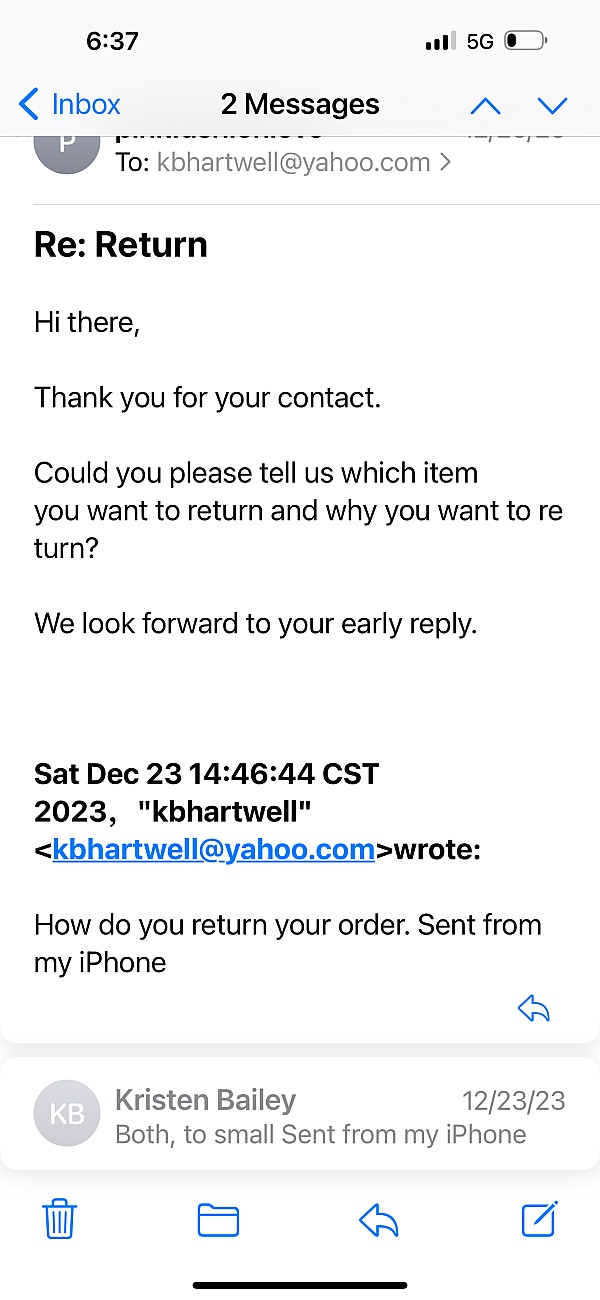The image size is (600, 1300).
Task: Open Kristen Bailey's message from 12/23/23
Action: tap(300, 1115)
